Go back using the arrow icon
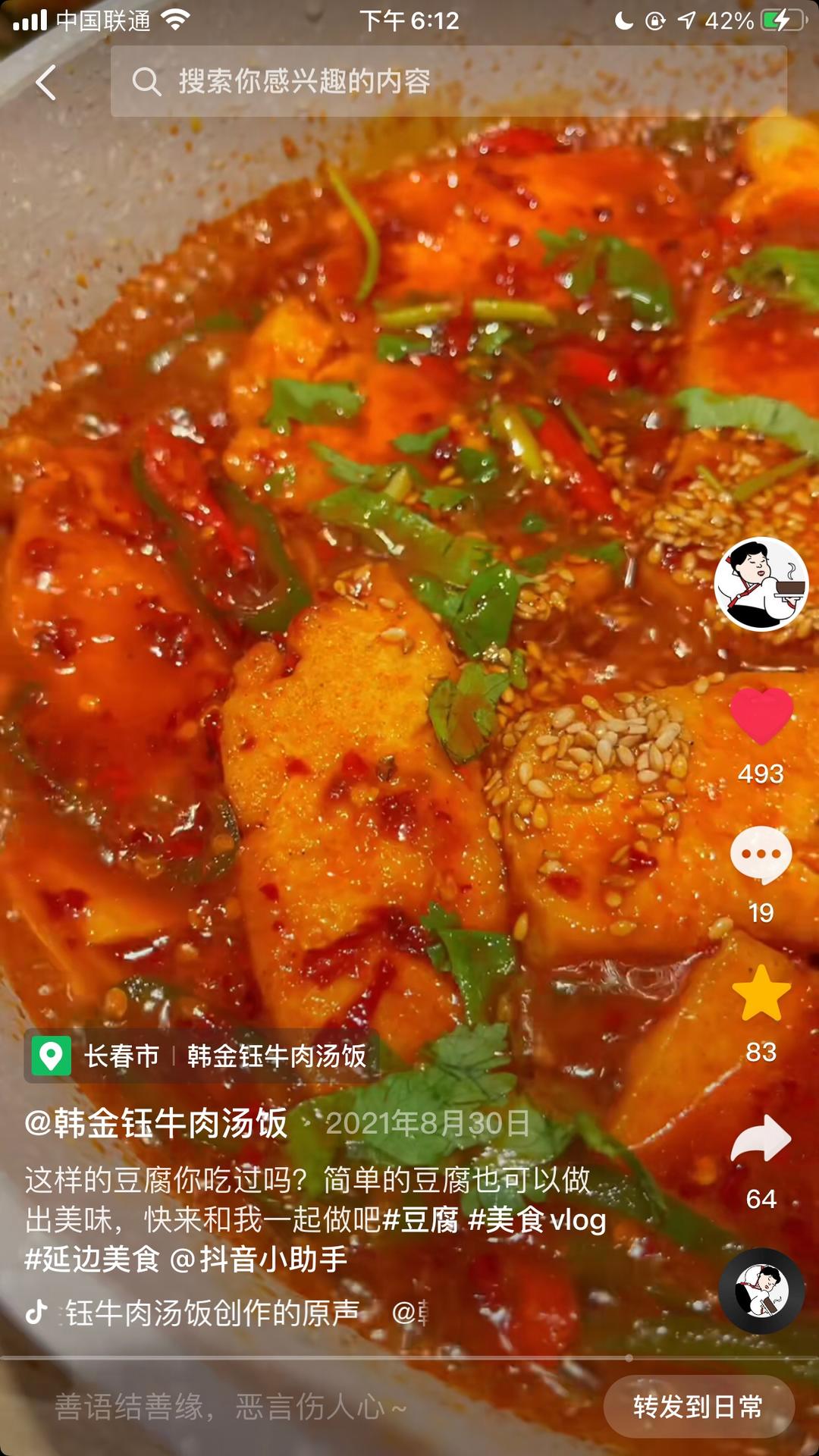 pyautogui.click(x=46, y=82)
